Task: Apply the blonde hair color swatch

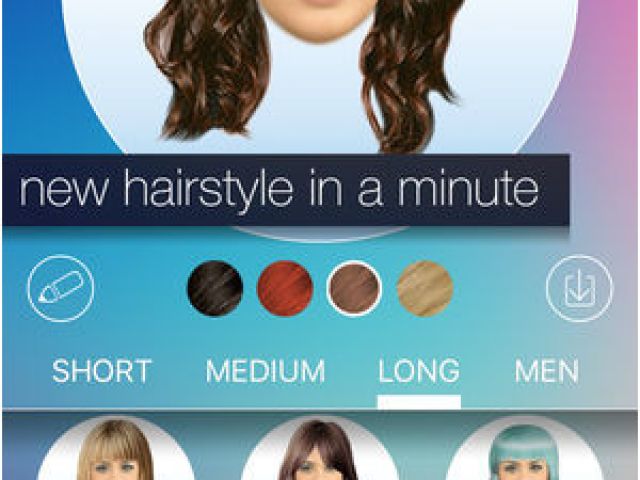Action: pos(425,289)
